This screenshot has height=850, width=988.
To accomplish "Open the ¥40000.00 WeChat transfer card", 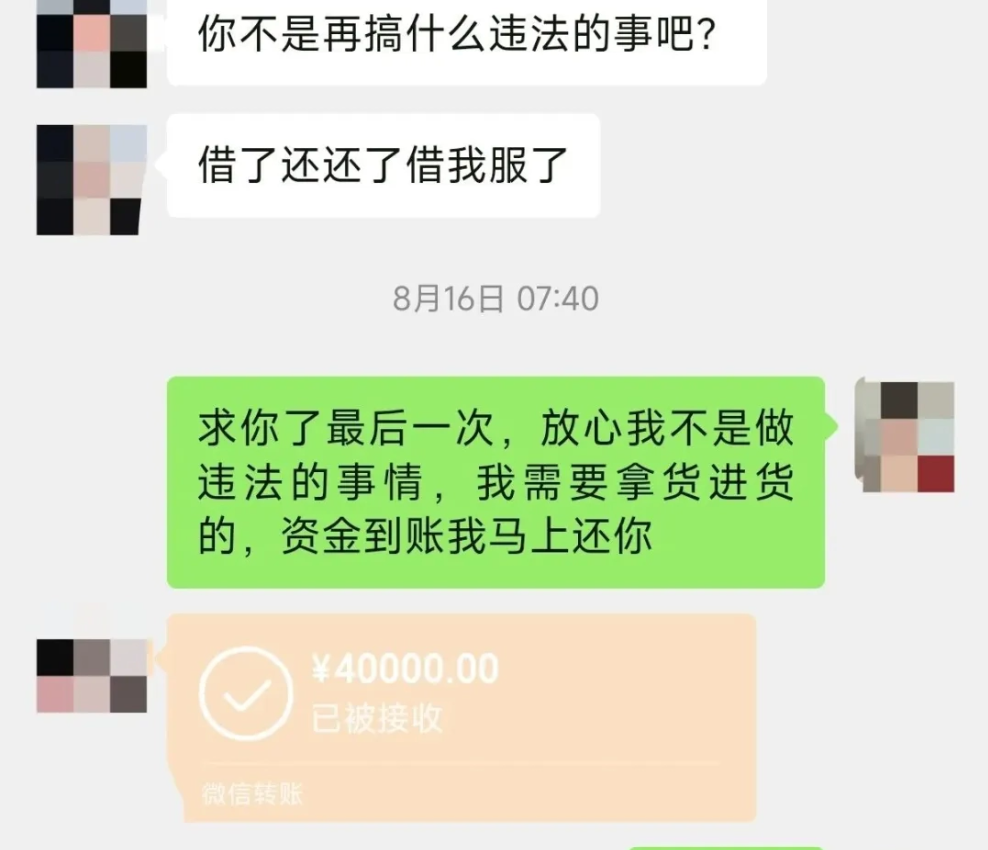I will [x=461, y=716].
